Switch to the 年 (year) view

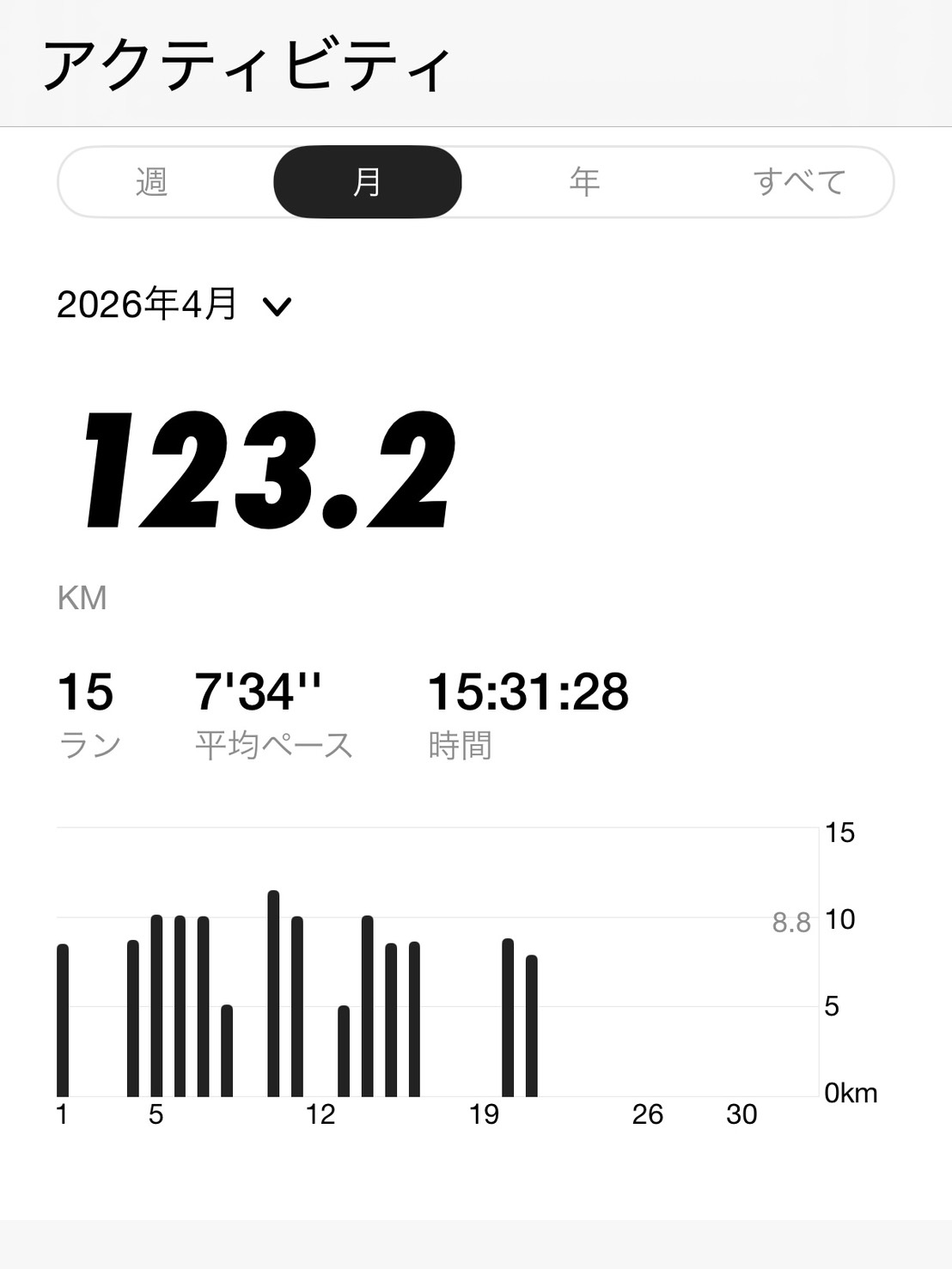[584, 182]
